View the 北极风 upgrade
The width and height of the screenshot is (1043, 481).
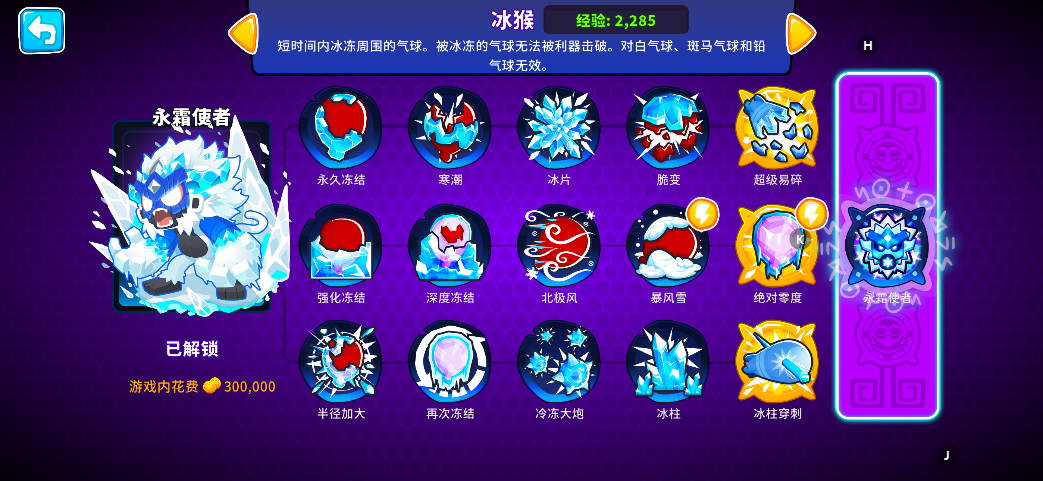tap(559, 245)
